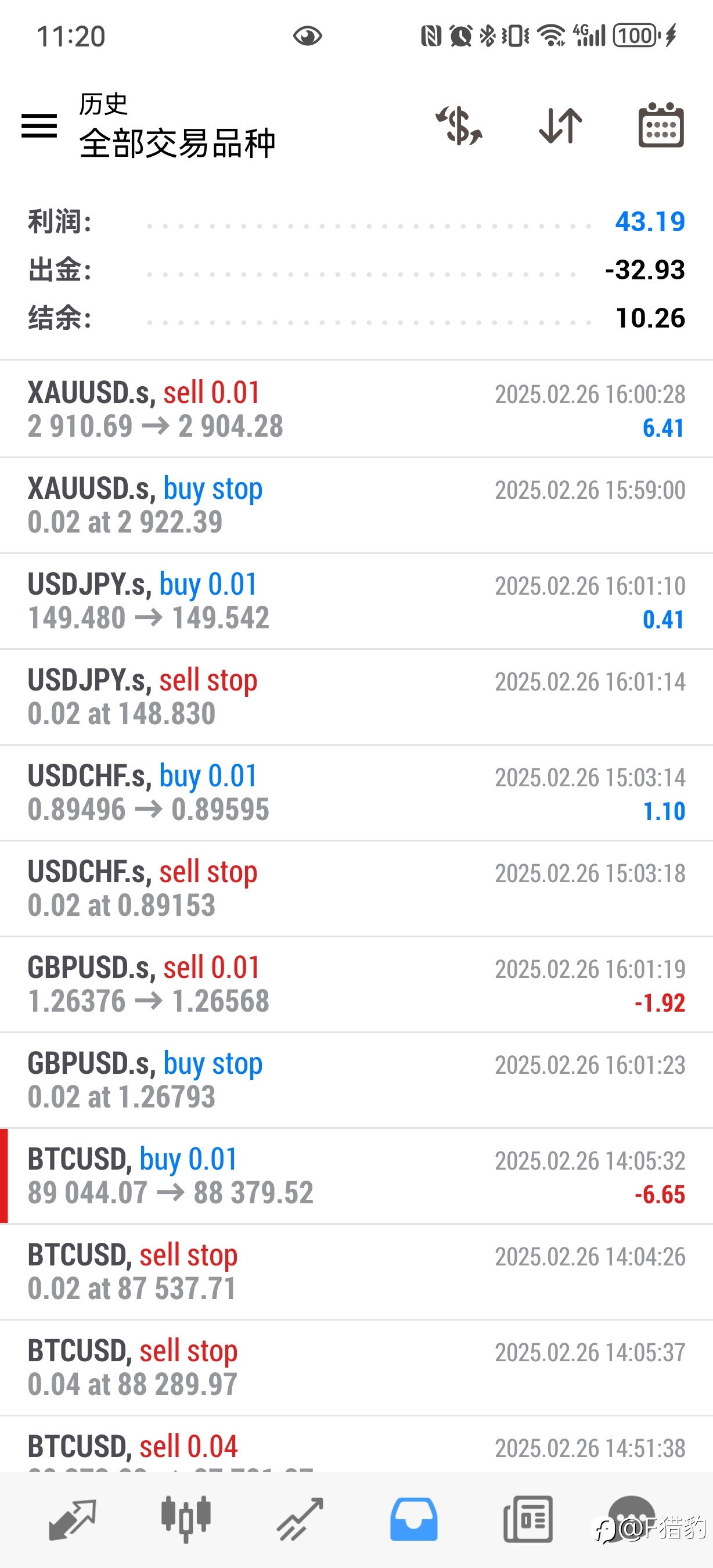Screen dimensions: 713x1568
Task: Select the GBPUSD.s buy stop order
Action: pos(356,1080)
